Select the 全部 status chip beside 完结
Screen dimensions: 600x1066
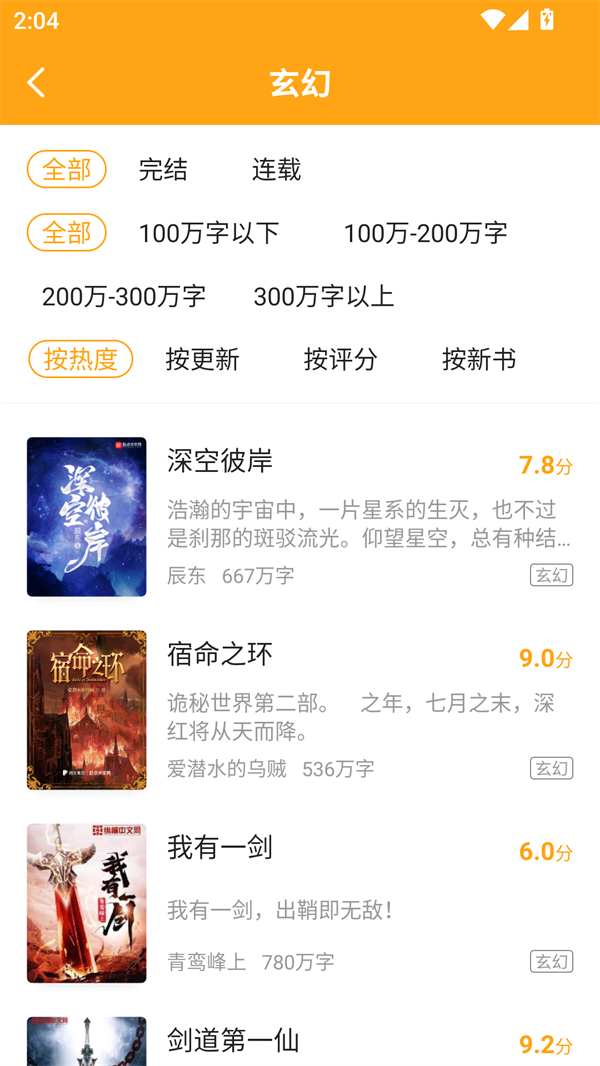66,170
